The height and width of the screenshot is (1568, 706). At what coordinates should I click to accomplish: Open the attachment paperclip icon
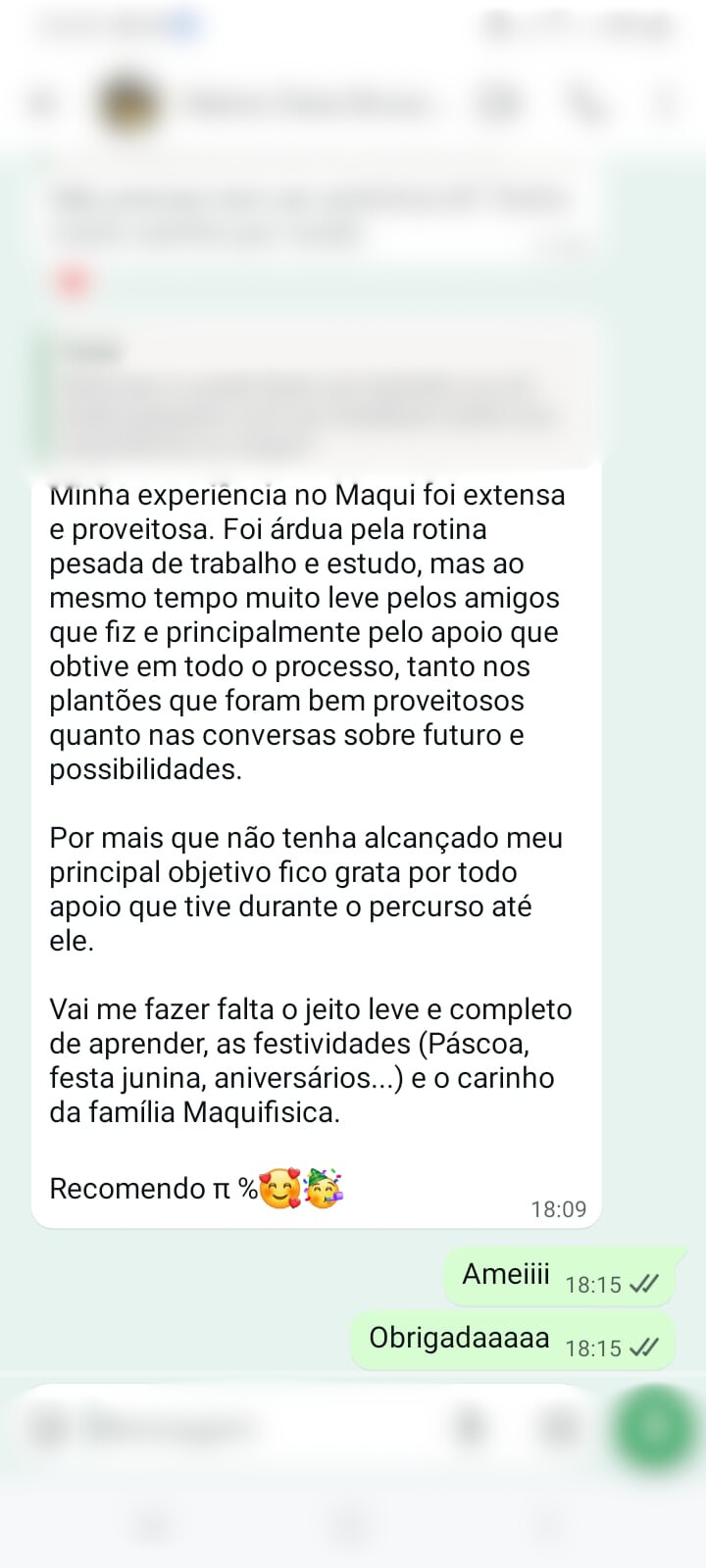(469, 1430)
